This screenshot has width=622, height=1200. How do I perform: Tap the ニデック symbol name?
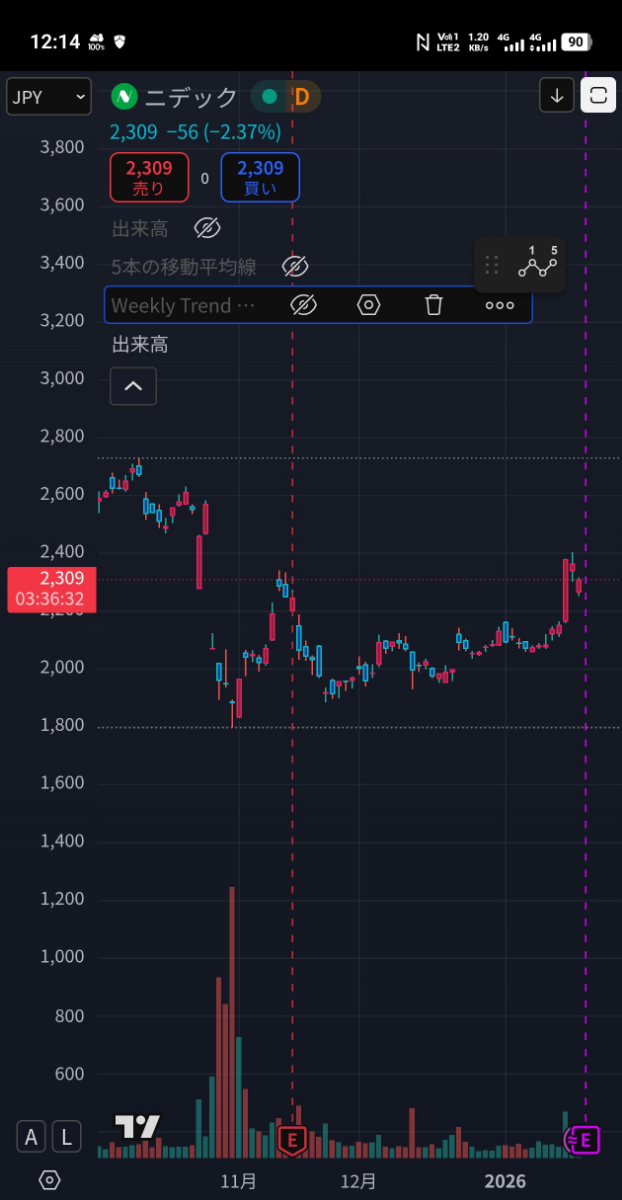(x=190, y=97)
